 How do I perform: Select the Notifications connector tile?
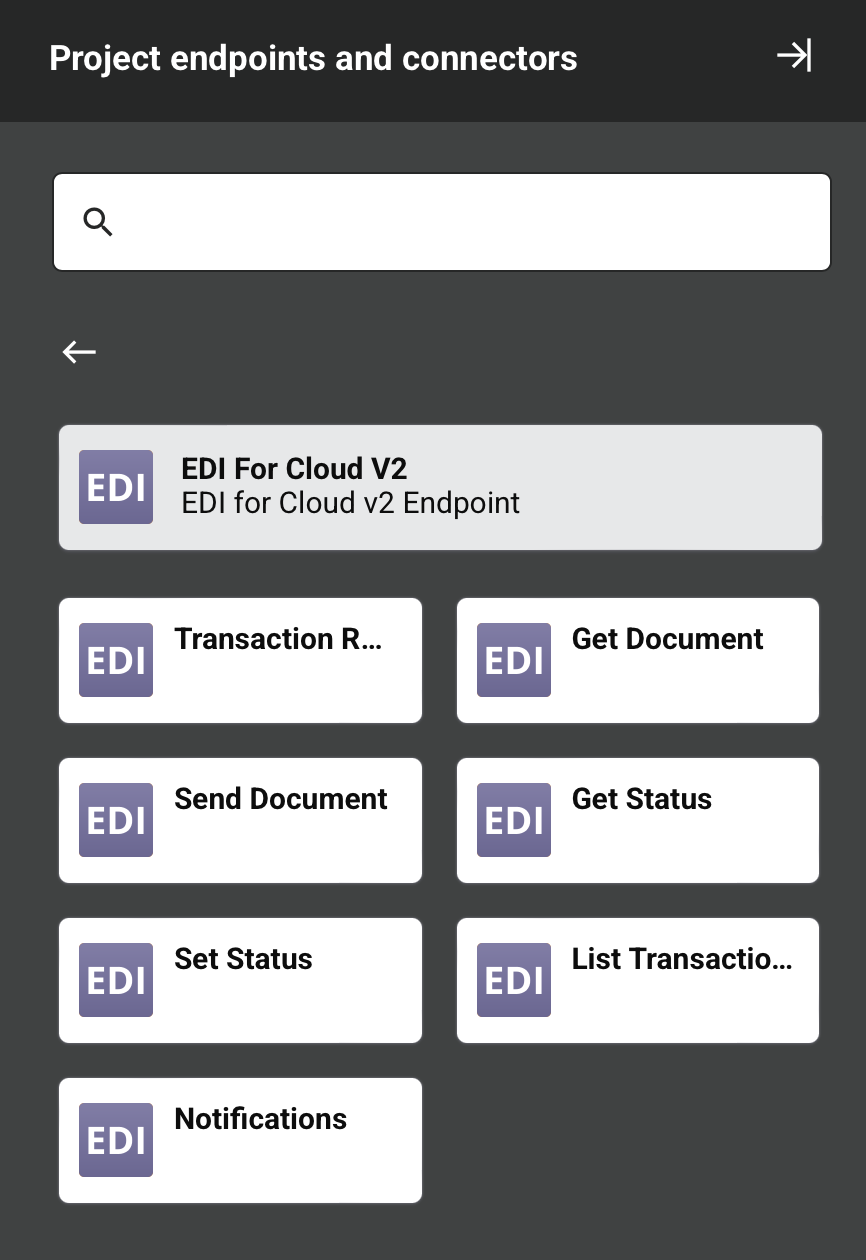[240, 1140]
